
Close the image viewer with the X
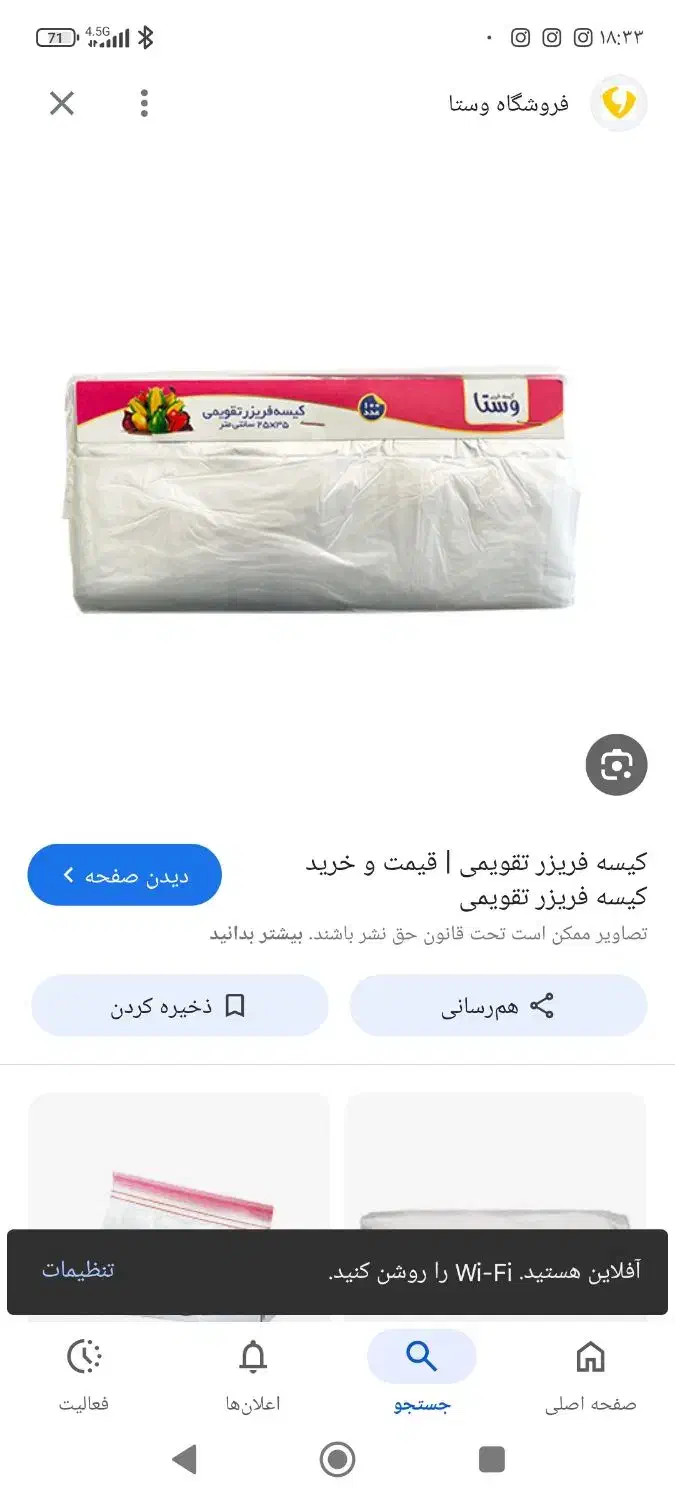tap(62, 103)
